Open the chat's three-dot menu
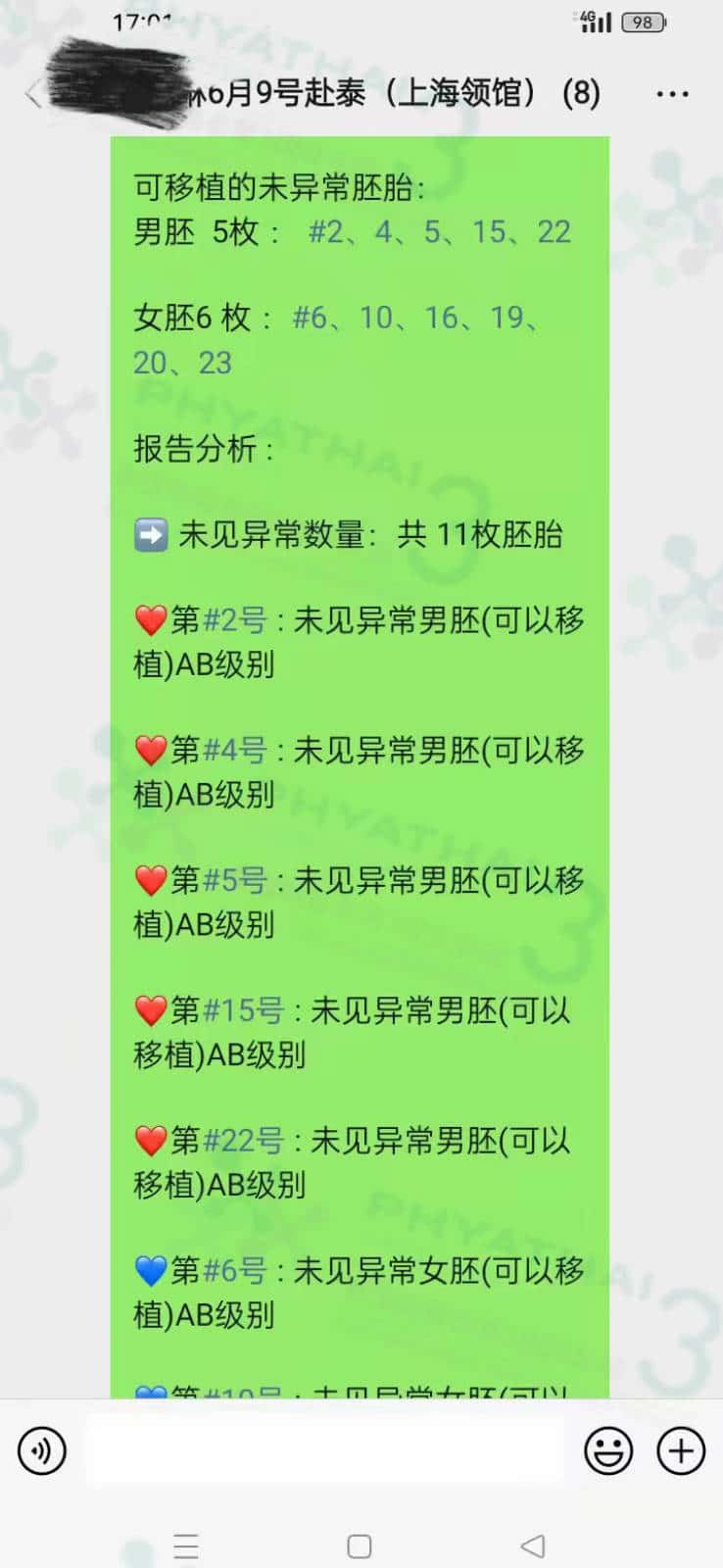The height and width of the screenshot is (1568, 723). point(672,94)
